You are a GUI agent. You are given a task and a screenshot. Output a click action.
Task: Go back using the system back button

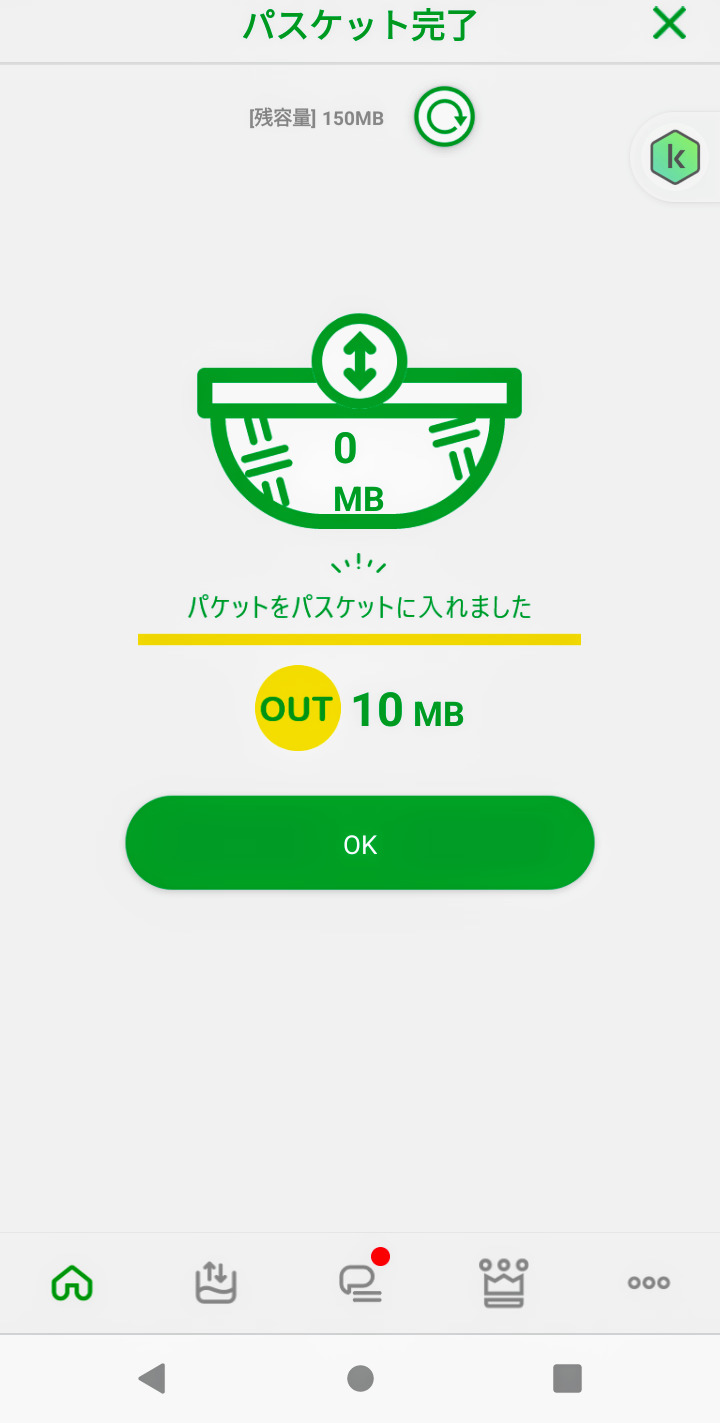tap(152, 1379)
